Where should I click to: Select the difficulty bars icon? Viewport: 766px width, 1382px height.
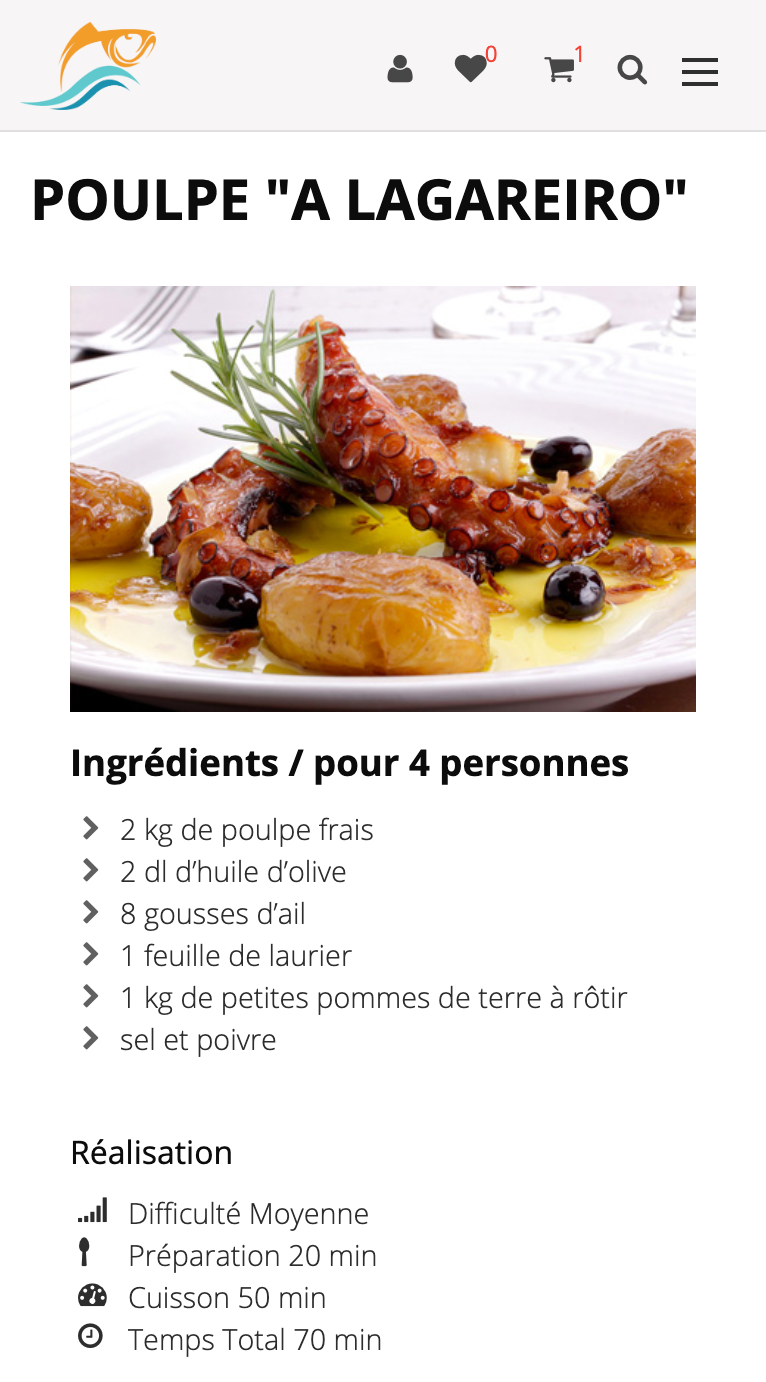92,1211
